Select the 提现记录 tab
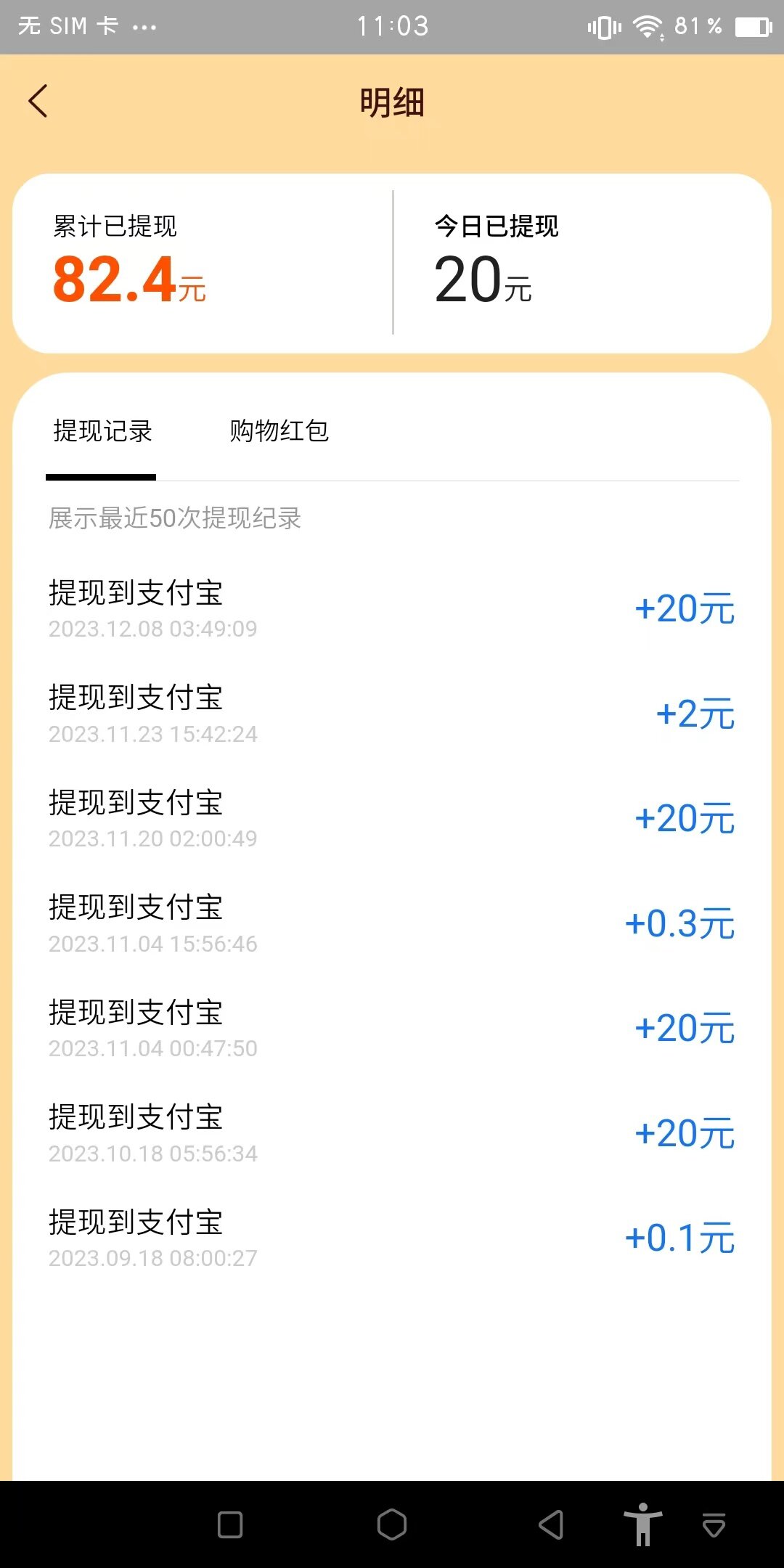This screenshot has width=784, height=1568. click(x=102, y=431)
